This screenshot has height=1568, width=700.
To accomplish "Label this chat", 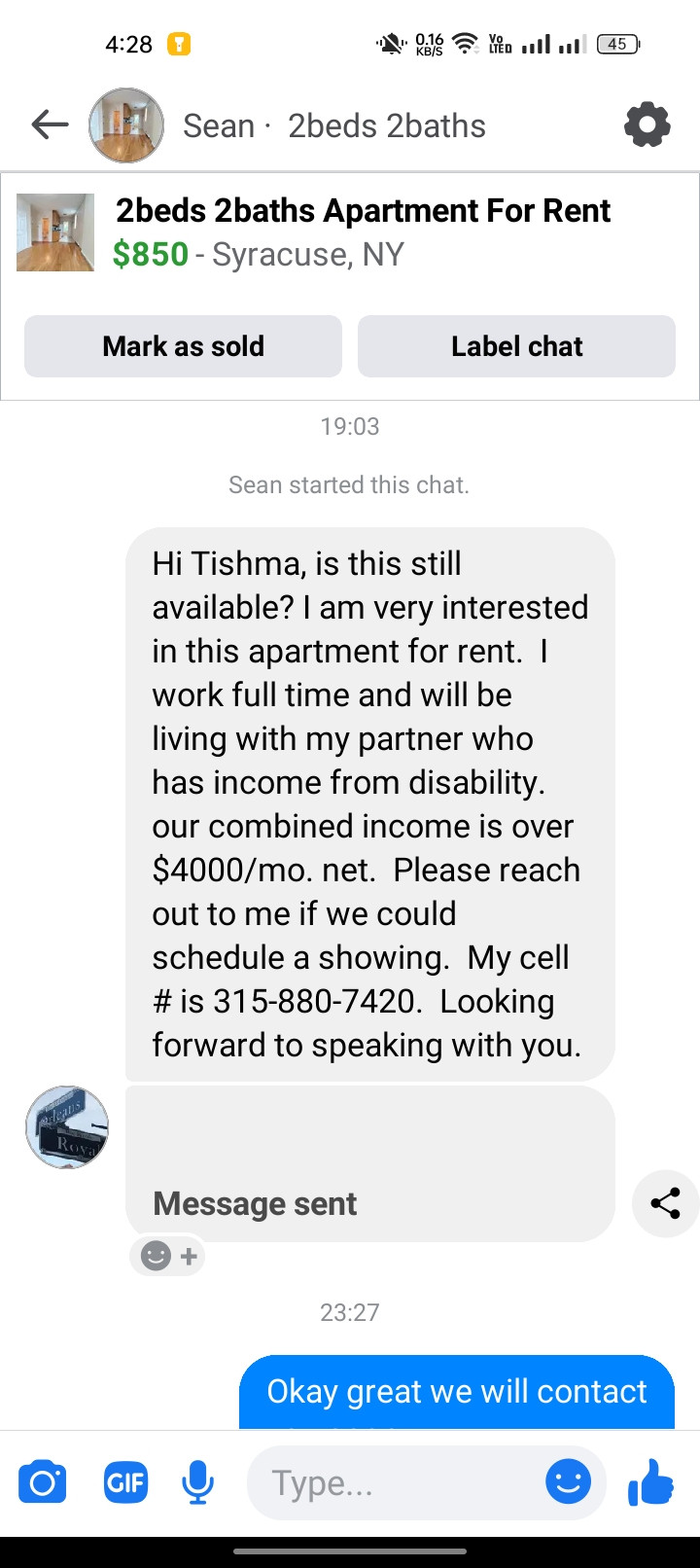I will pos(516,346).
